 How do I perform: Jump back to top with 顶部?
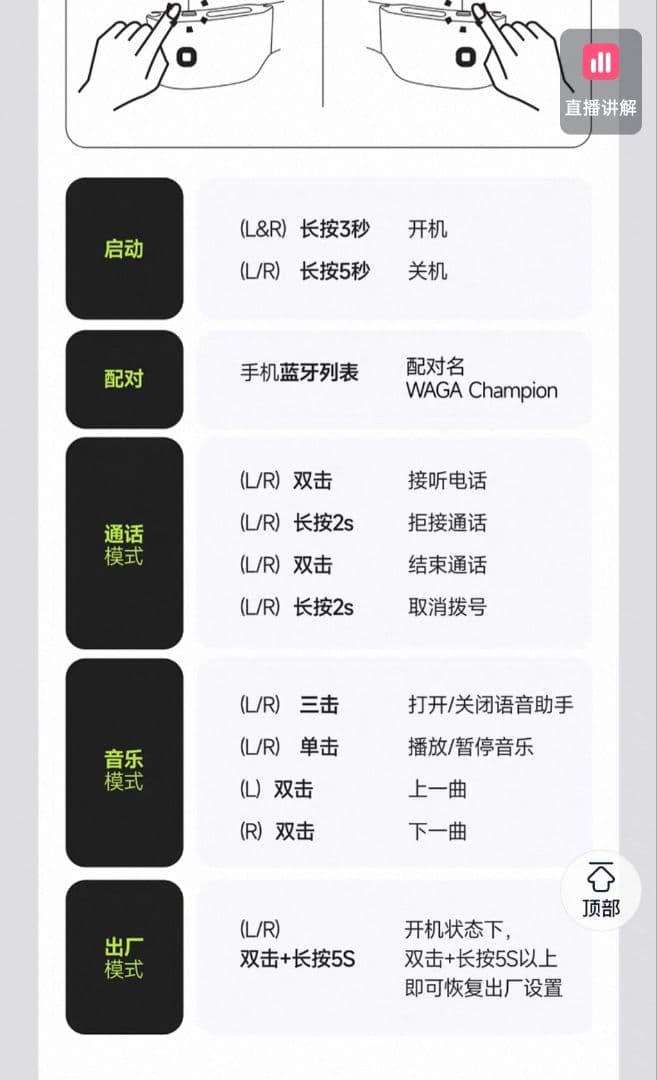600,890
